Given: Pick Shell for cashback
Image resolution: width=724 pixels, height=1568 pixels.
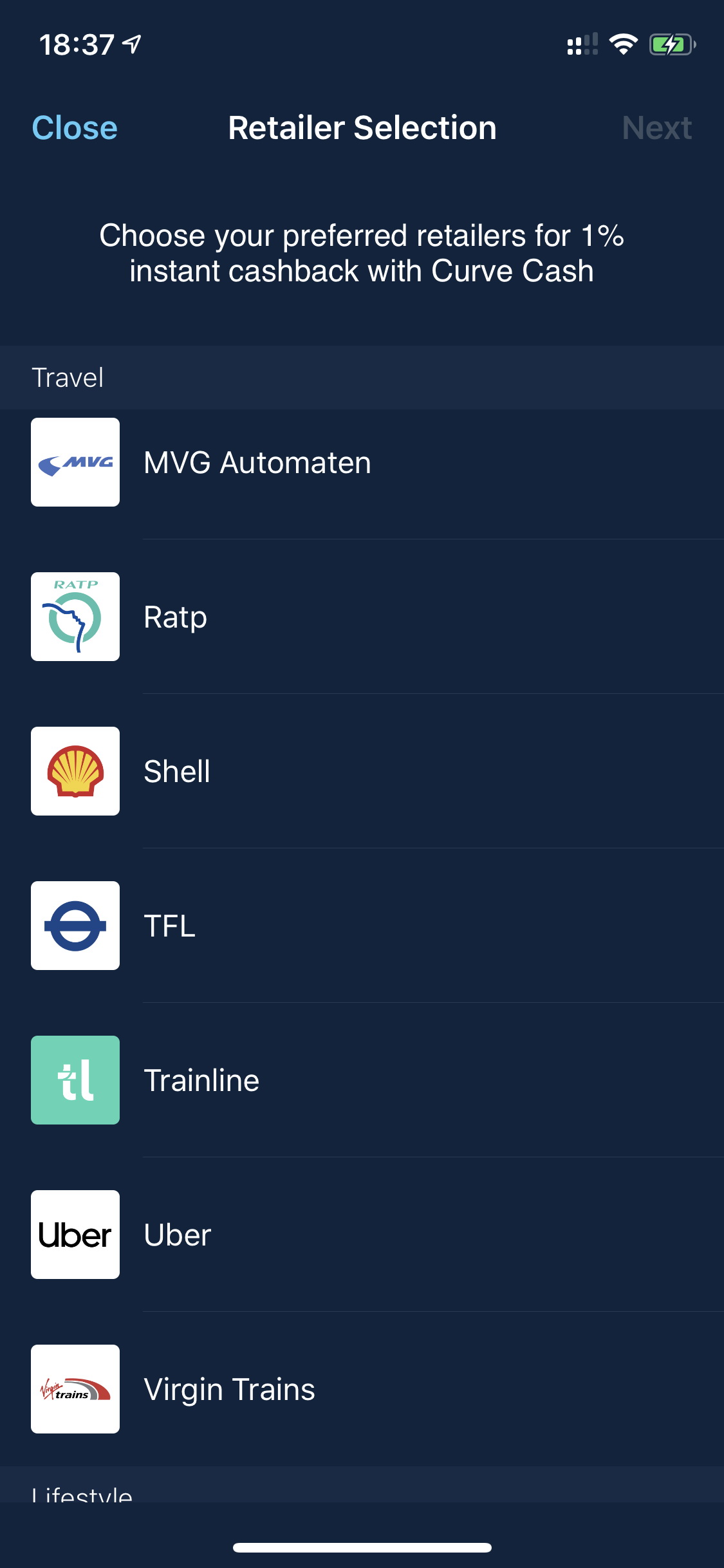Looking at the screenshot, I should [x=362, y=771].
